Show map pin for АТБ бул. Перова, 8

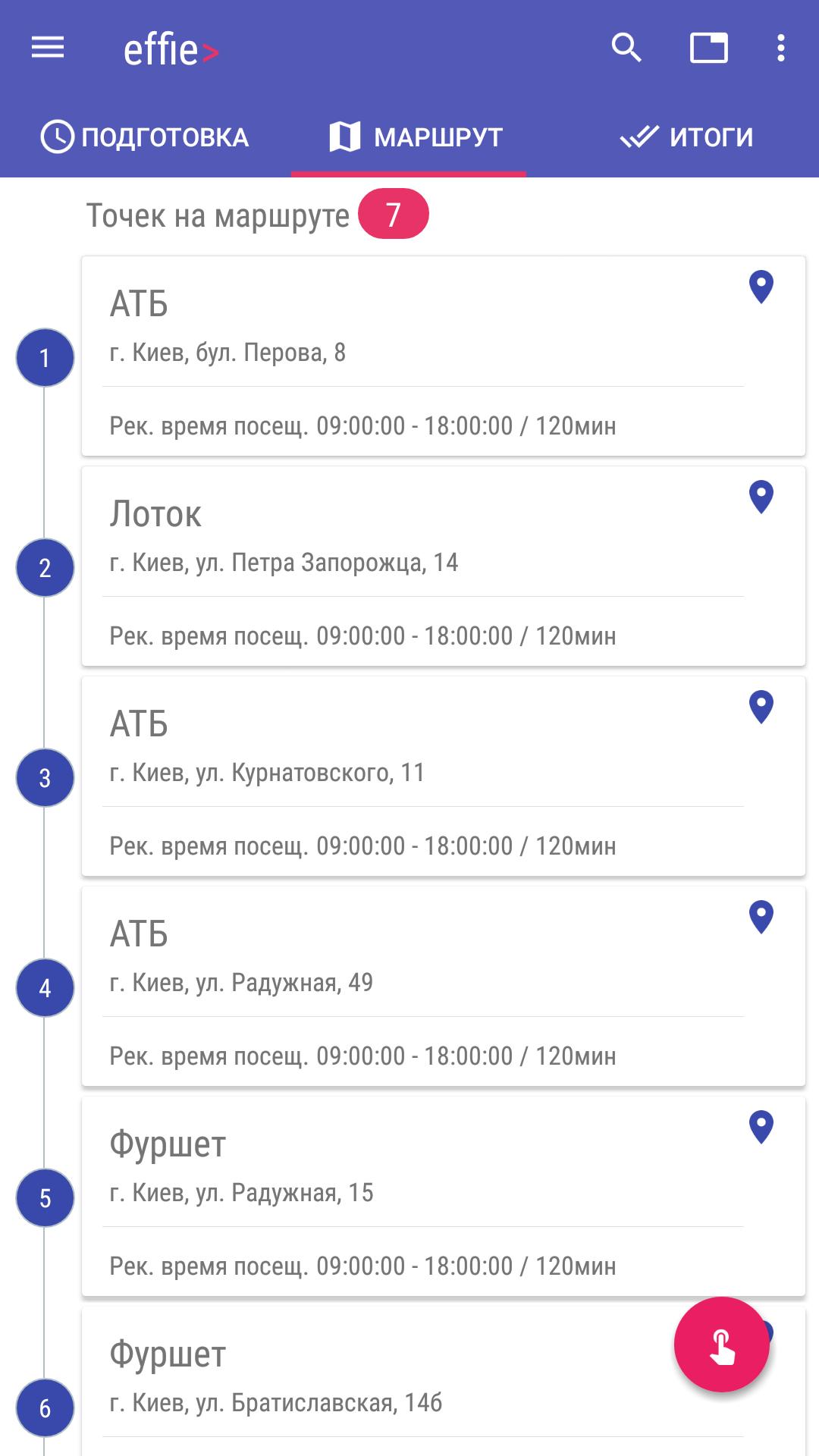coord(761,287)
